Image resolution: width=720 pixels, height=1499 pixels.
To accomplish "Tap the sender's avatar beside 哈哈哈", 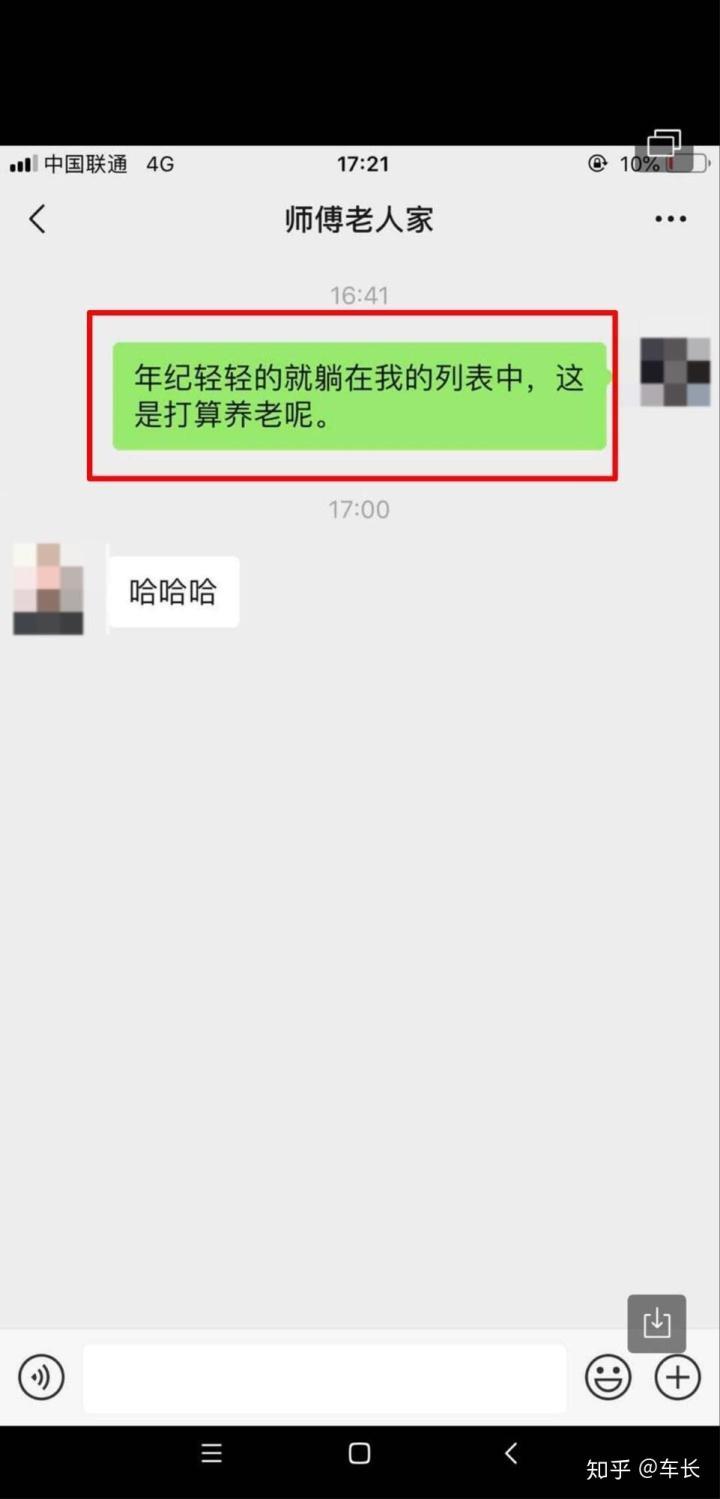I will (48, 589).
